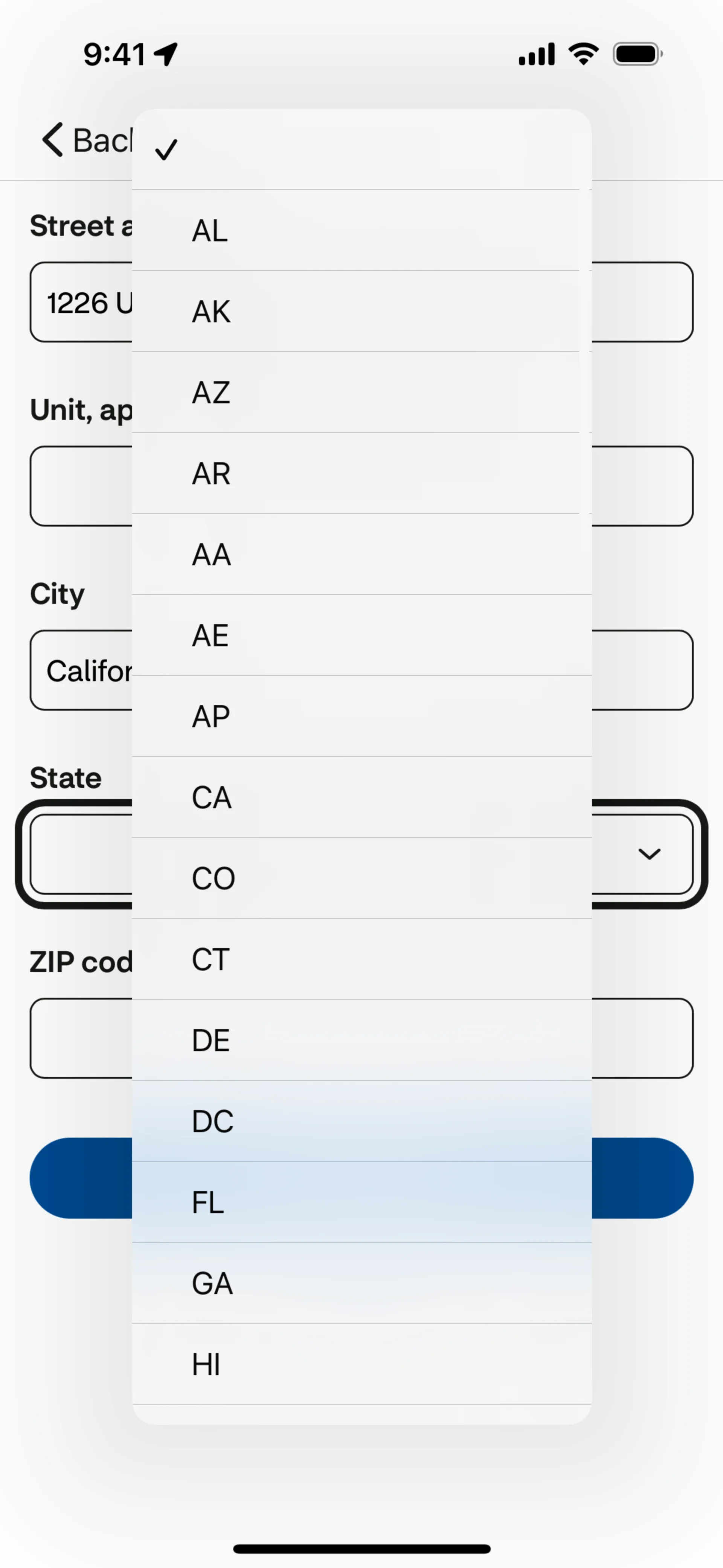Viewport: 723px width, 1568px height.
Task: Select CT in the dropdown
Action: coord(361,959)
